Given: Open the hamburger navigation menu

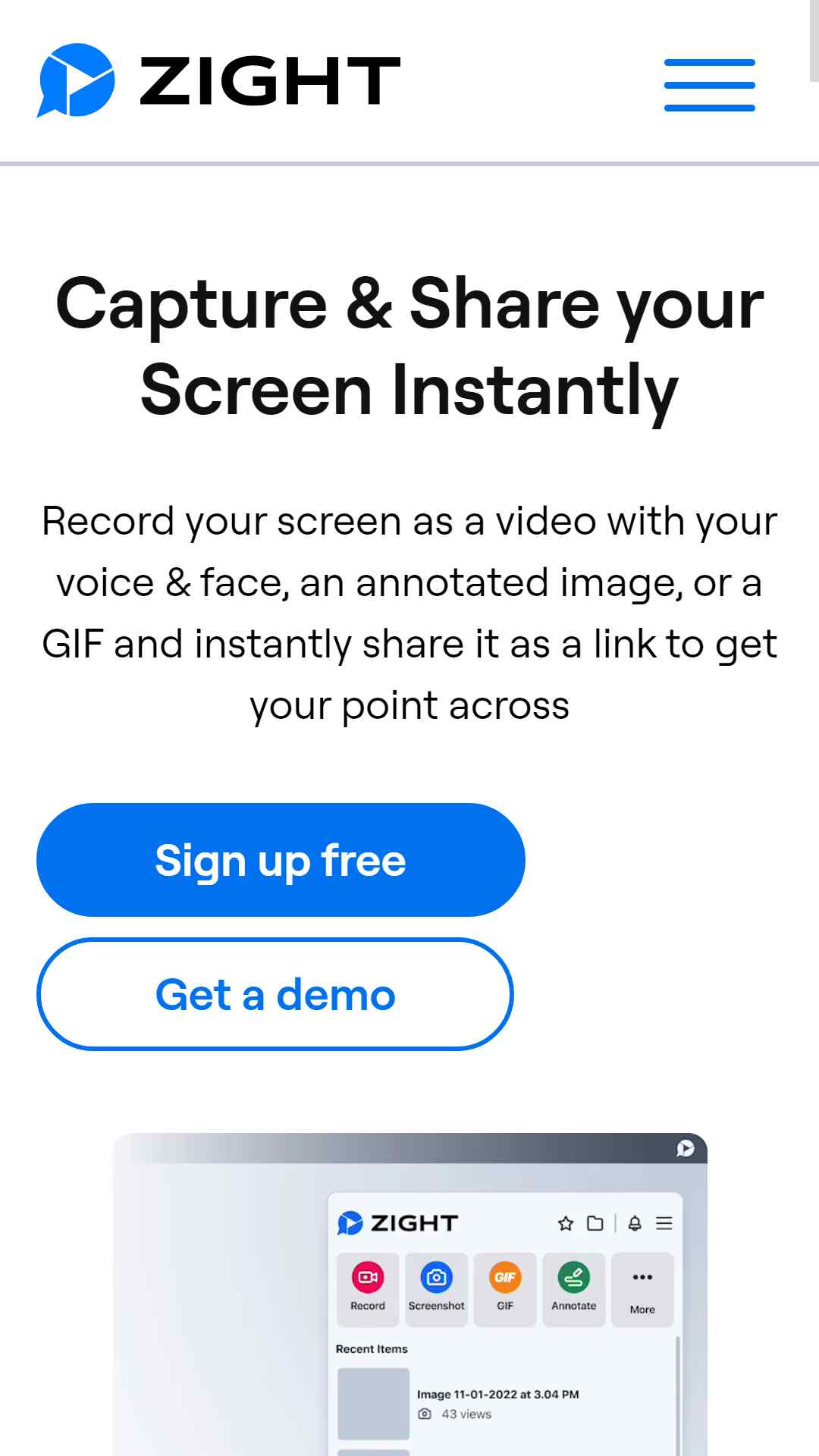Looking at the screenshot, I should (710, 85).
